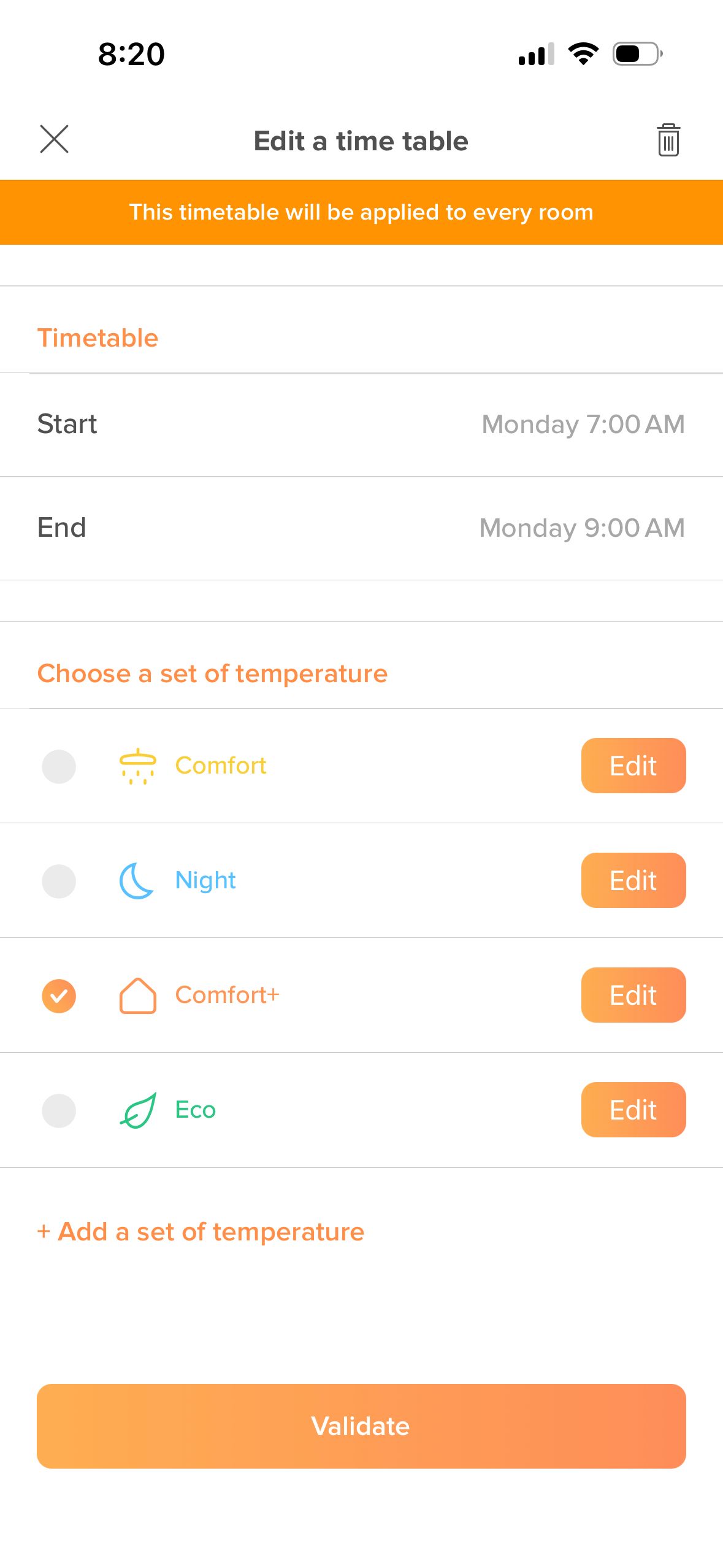Image resolution: width=723 pixels, height=1568 pixels.
Task: Select the Eco radio button
Action: [59, 1110]
